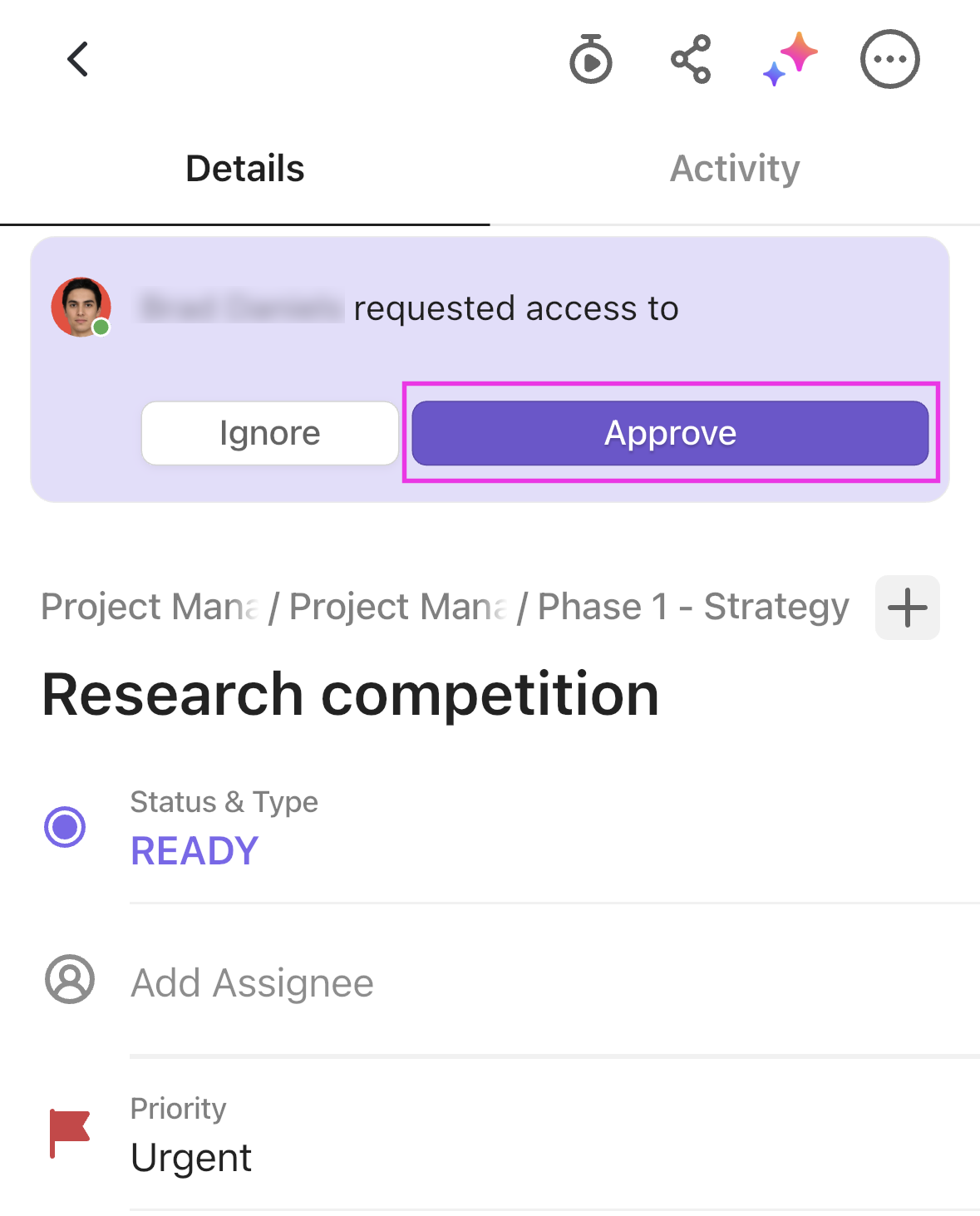
Task: Approve the access request
Action: (669, 432)
